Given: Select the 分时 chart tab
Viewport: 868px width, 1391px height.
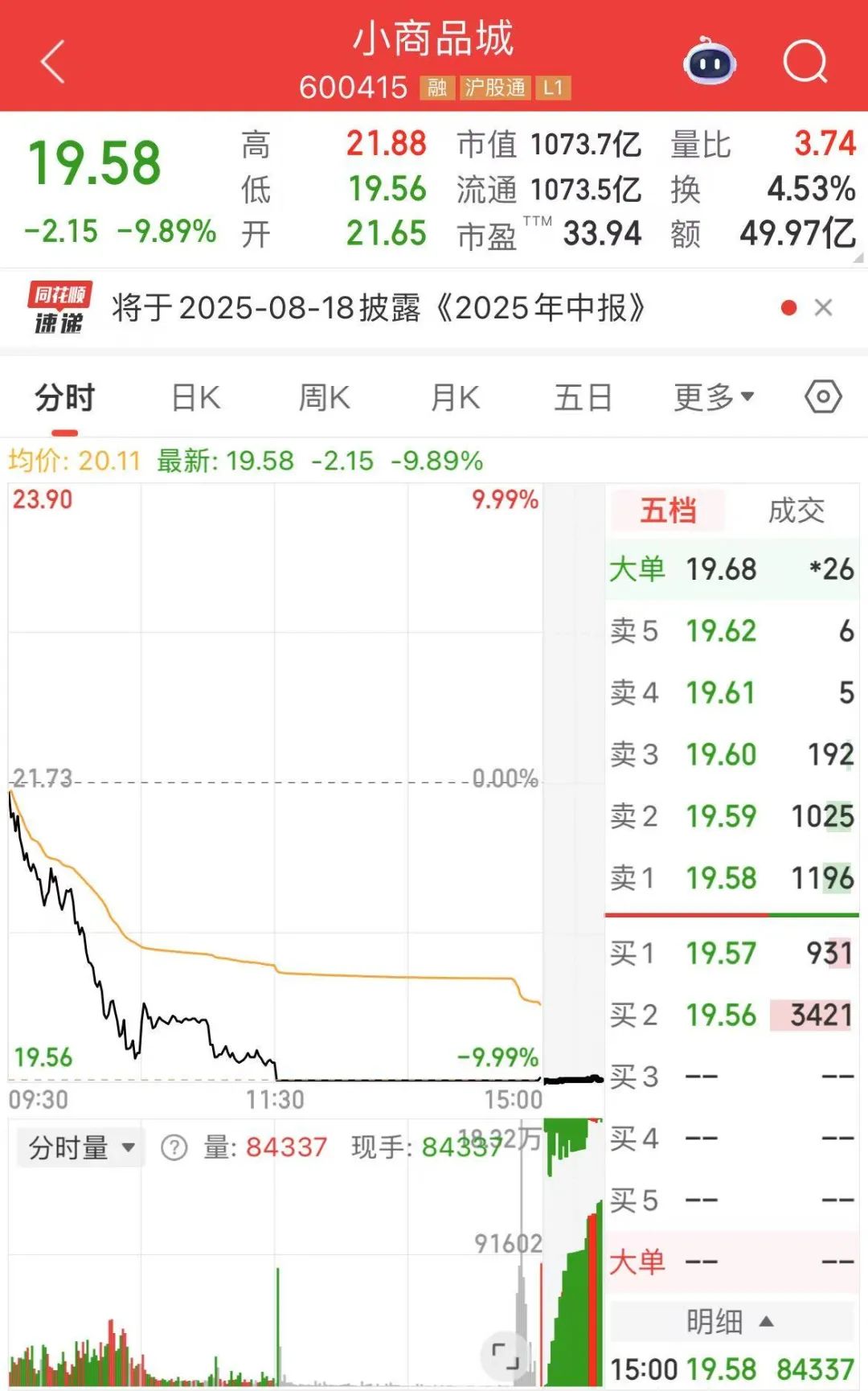Looking at the screenshot, I should coord(65,397).
